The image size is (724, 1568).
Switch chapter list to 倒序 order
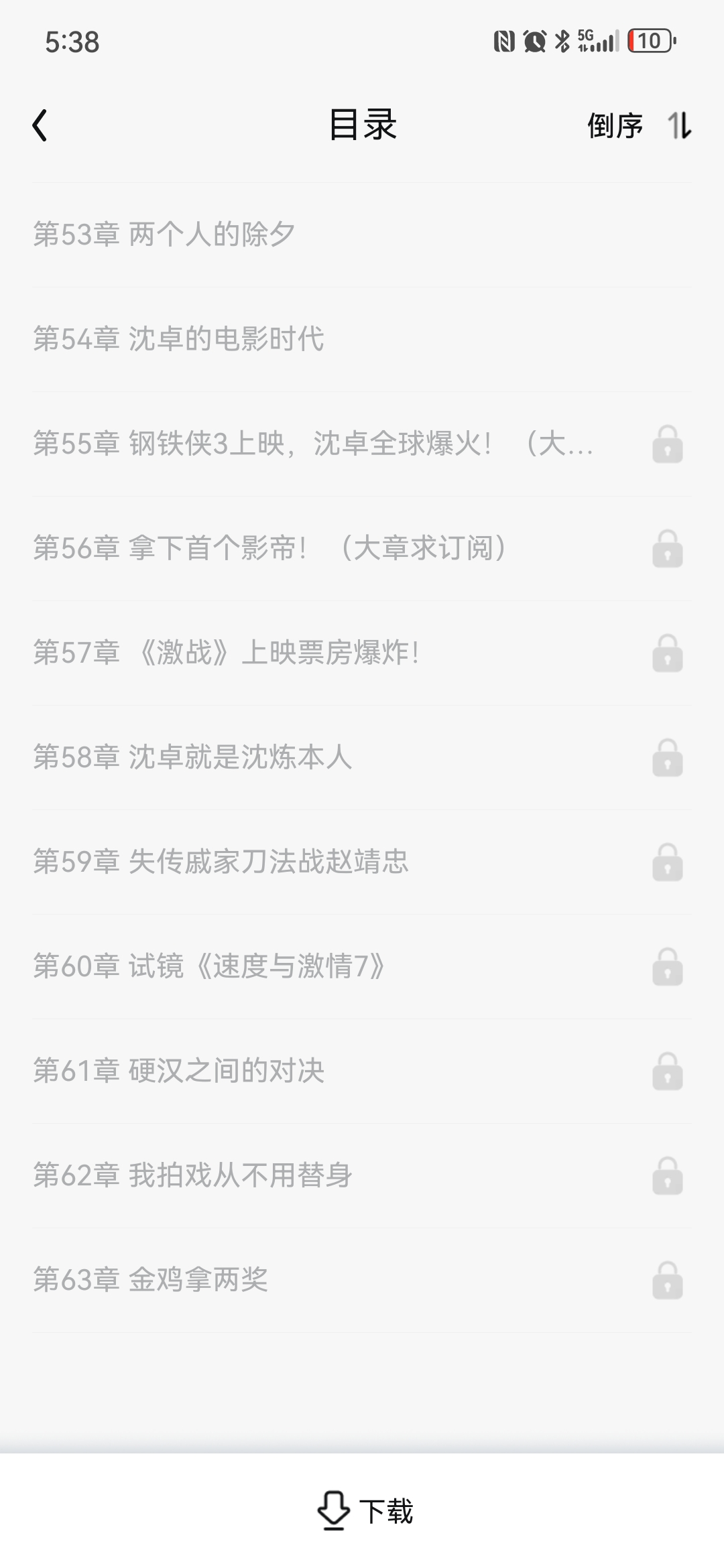pos(638,125)
